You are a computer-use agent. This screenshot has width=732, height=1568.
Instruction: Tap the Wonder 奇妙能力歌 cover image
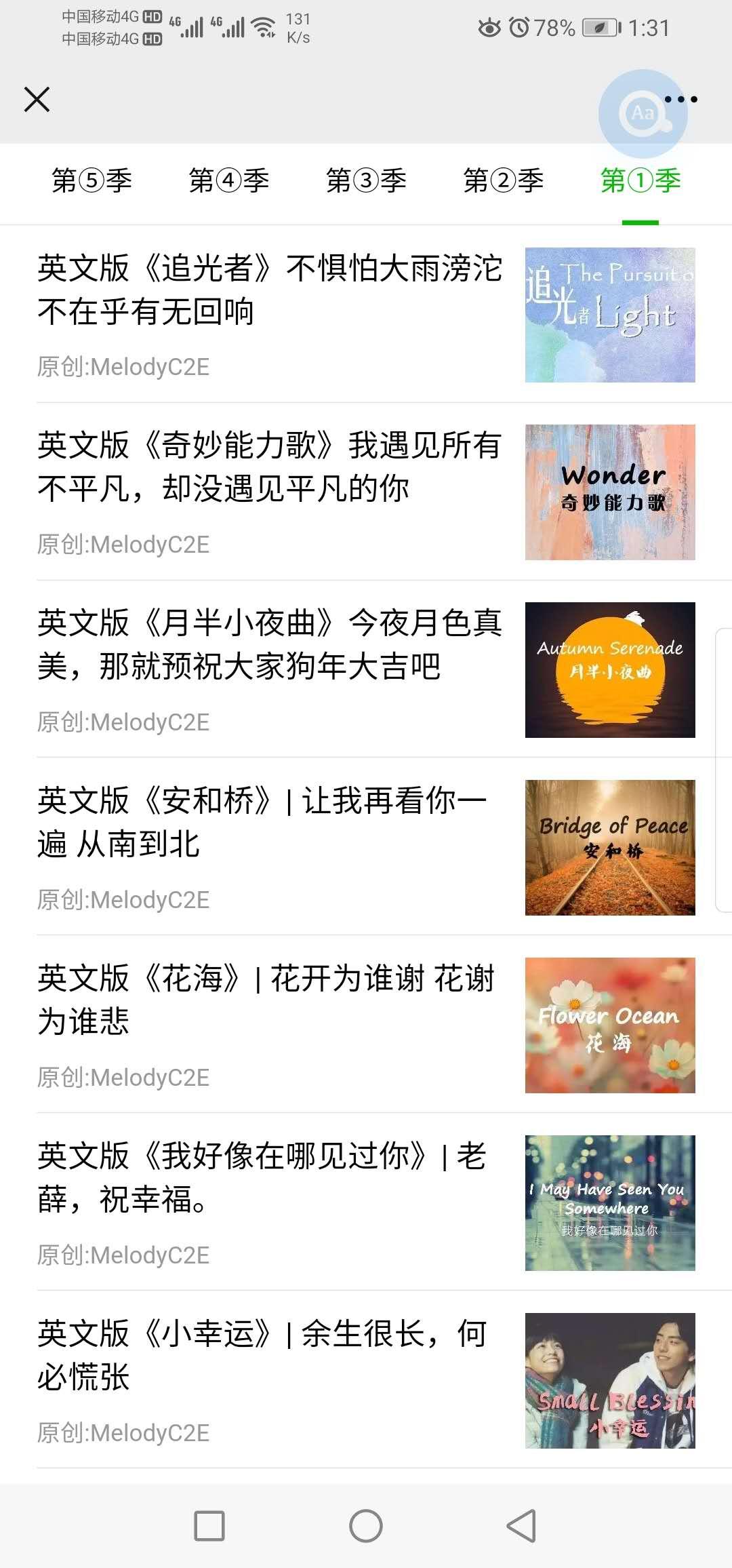609,492
